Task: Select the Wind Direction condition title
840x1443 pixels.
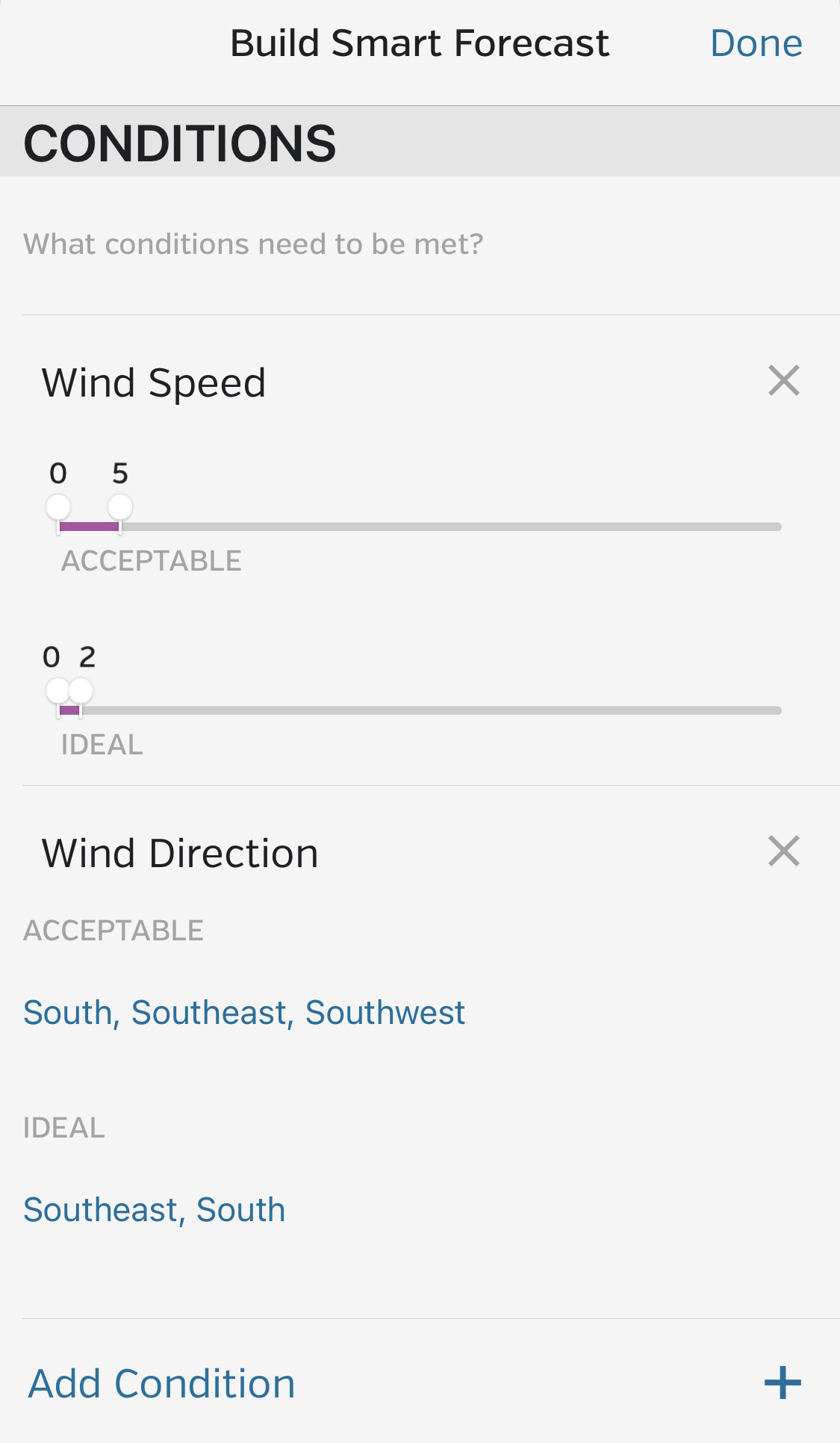Action: click(180, 851)
